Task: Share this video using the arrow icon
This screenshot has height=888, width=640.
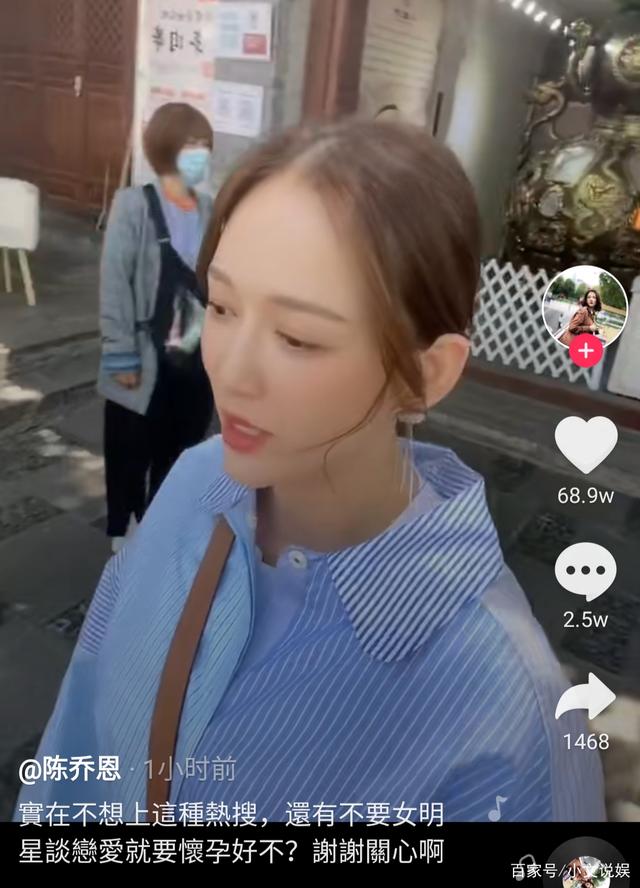Action: point(585,697)
